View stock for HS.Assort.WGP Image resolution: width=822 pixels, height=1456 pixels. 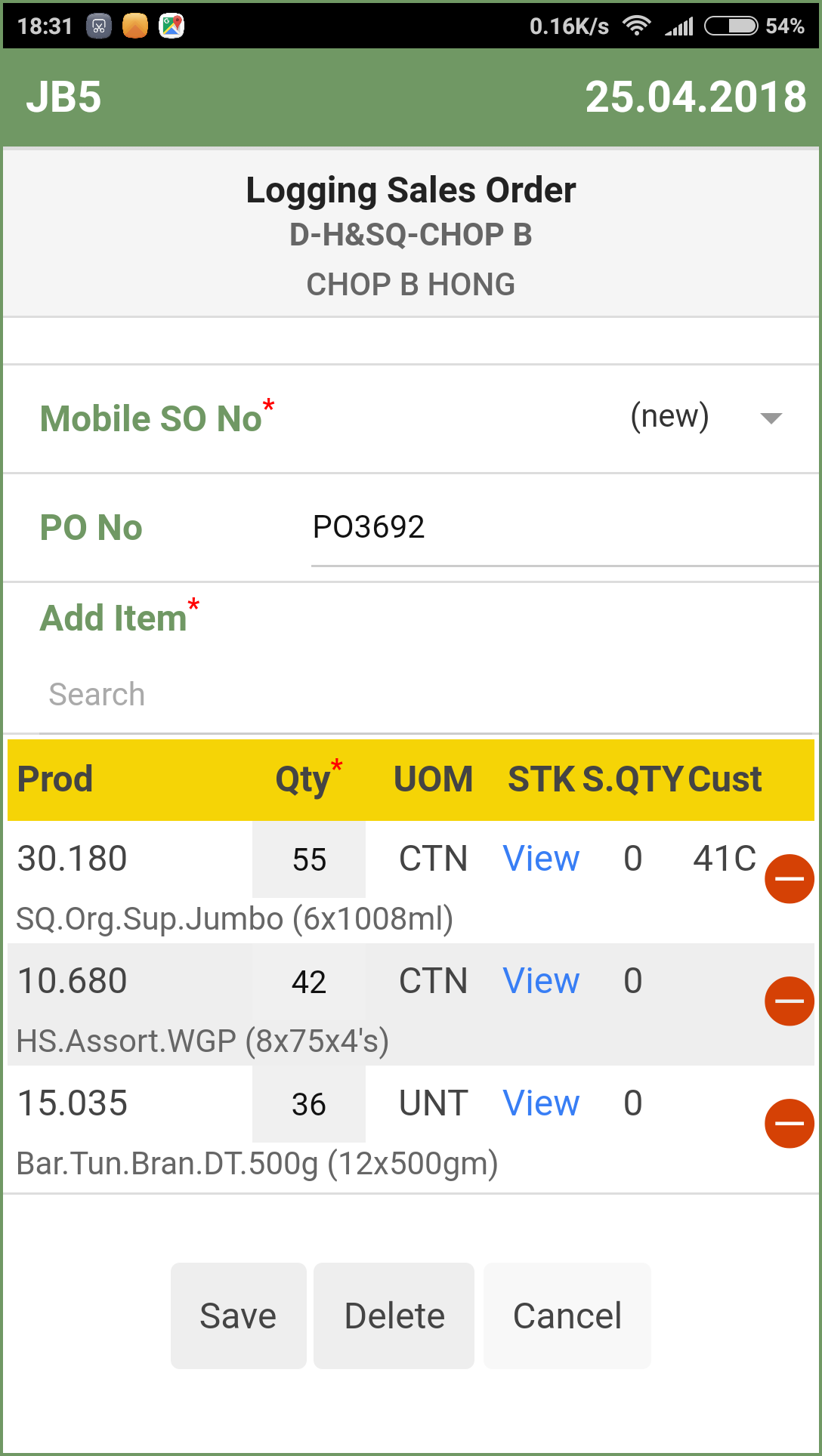pos(541,981)
